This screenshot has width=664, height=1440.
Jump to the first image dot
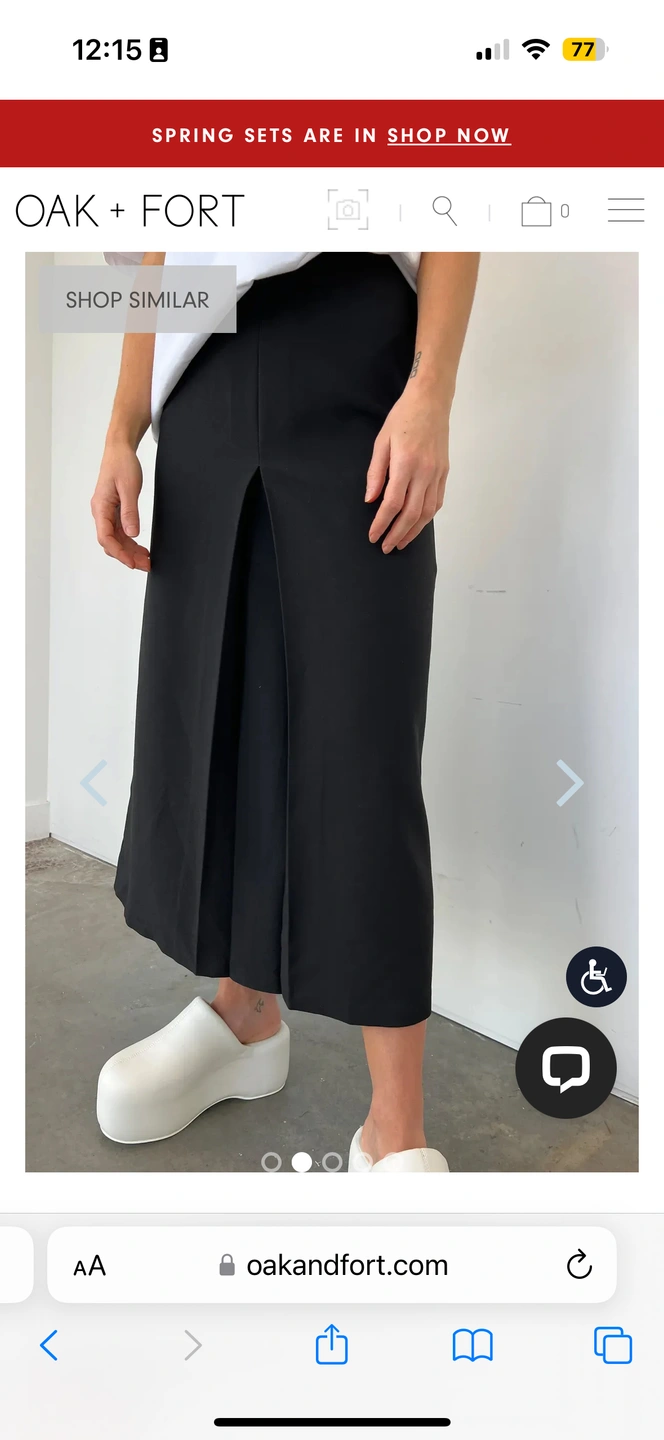coord(271,1162)
